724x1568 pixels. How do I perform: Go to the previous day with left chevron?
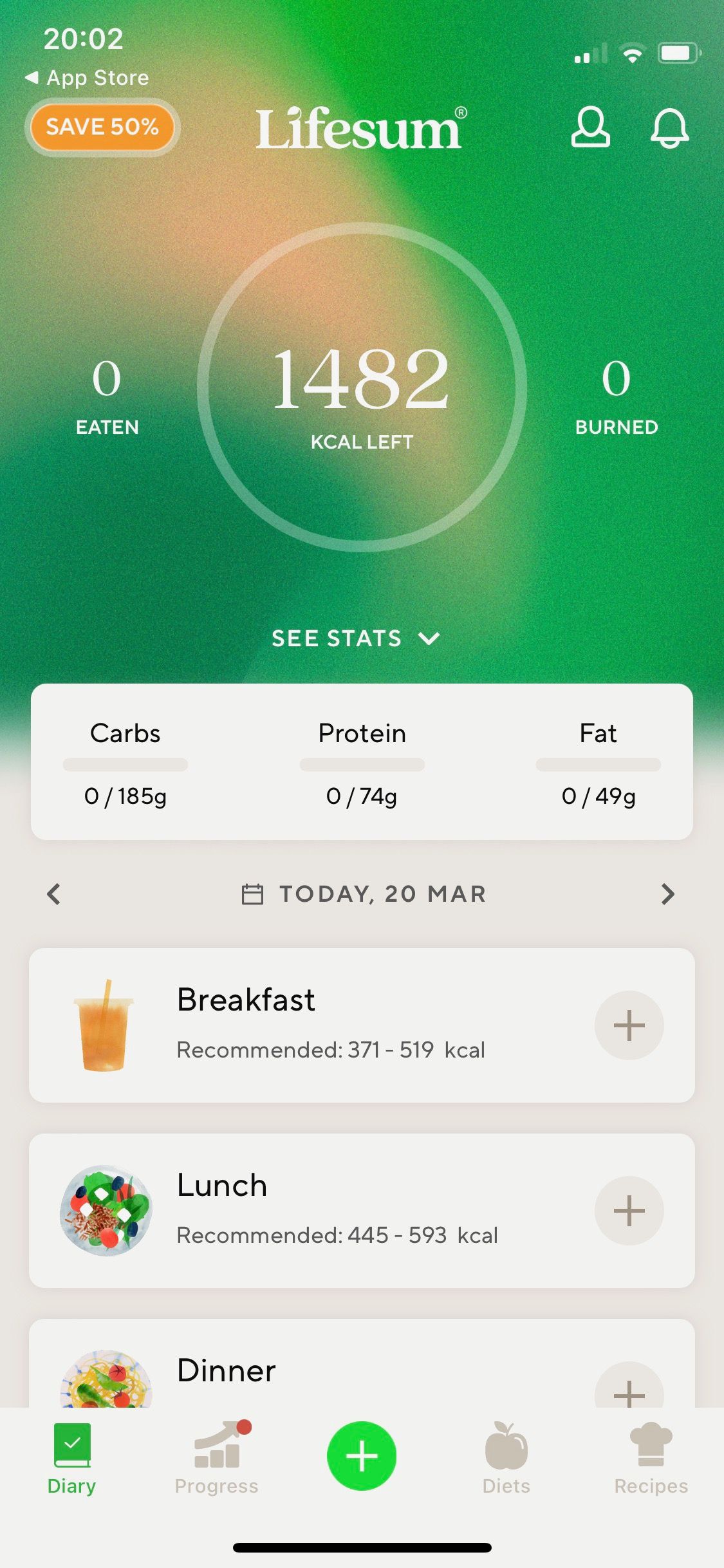[54, 893]
